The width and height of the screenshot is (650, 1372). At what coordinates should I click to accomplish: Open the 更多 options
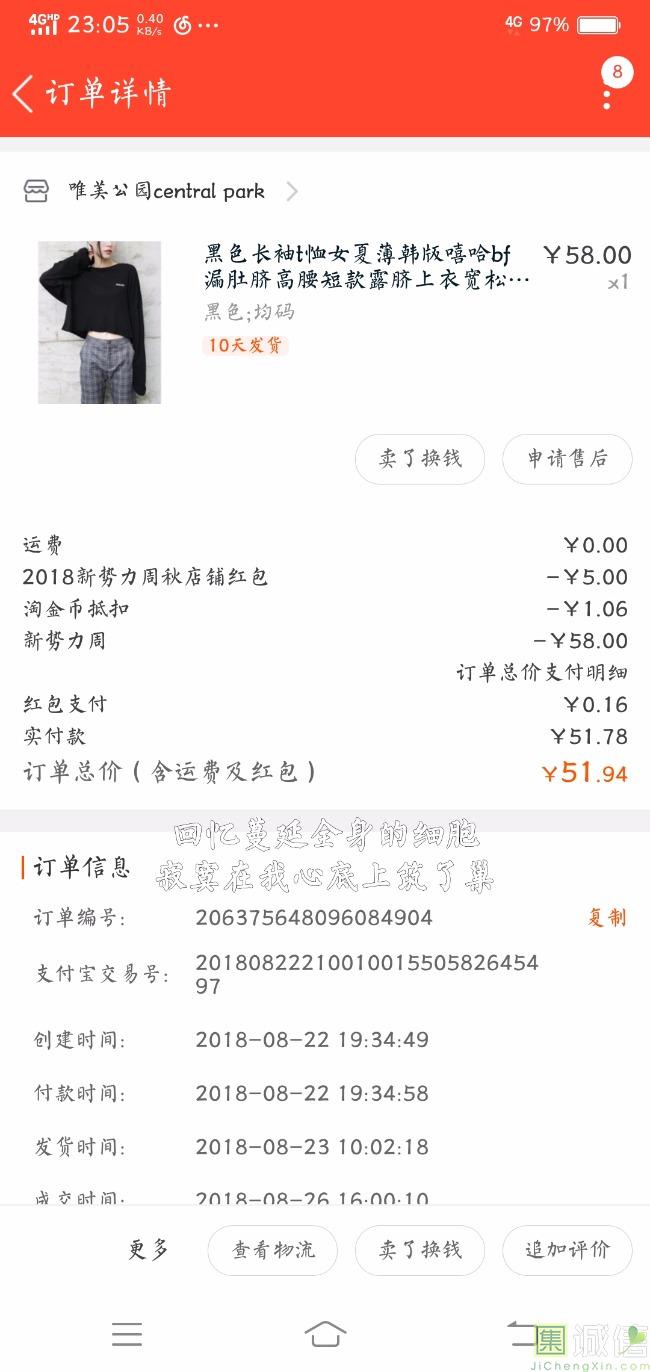[x=148, y=1250]
